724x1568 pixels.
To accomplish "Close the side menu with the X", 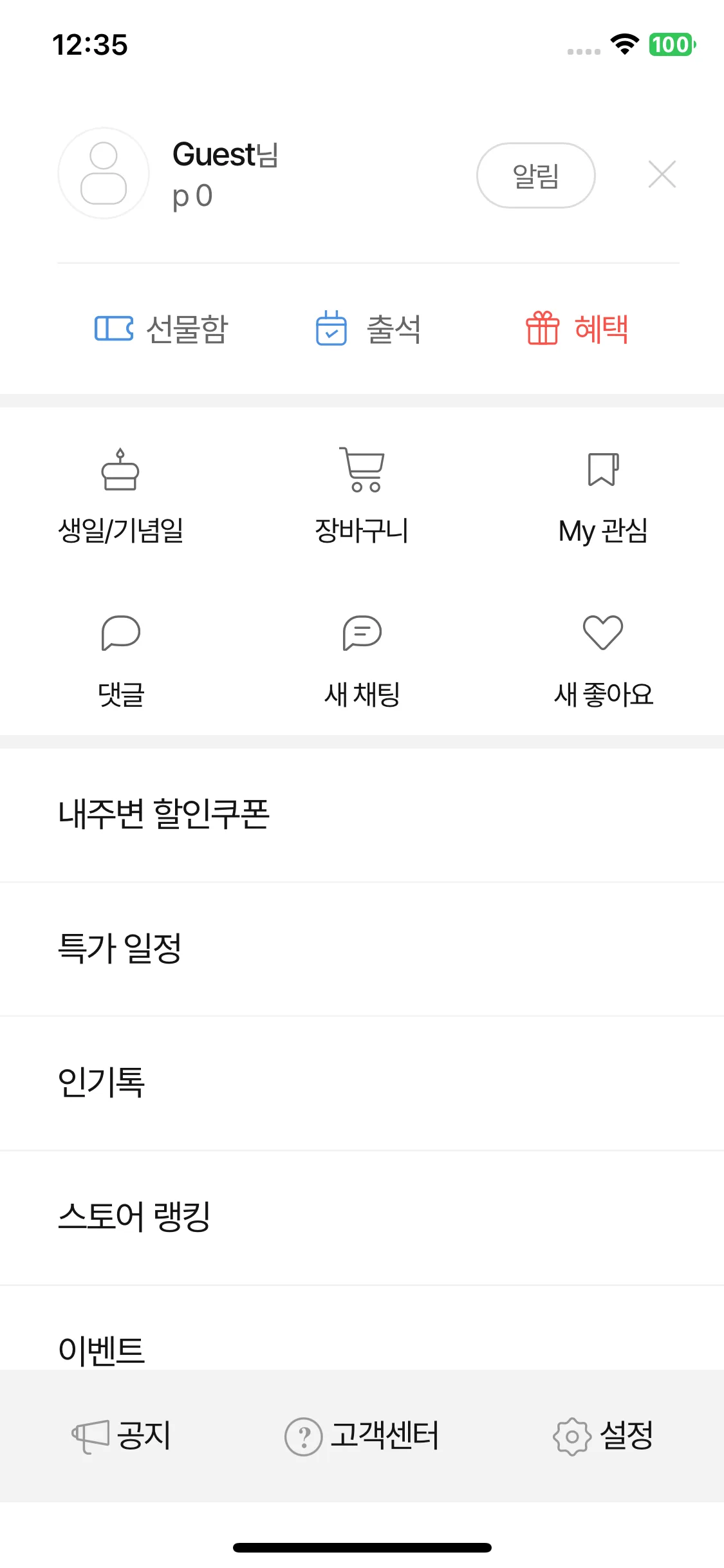I will pyautogui.click(x=662, y=174).
